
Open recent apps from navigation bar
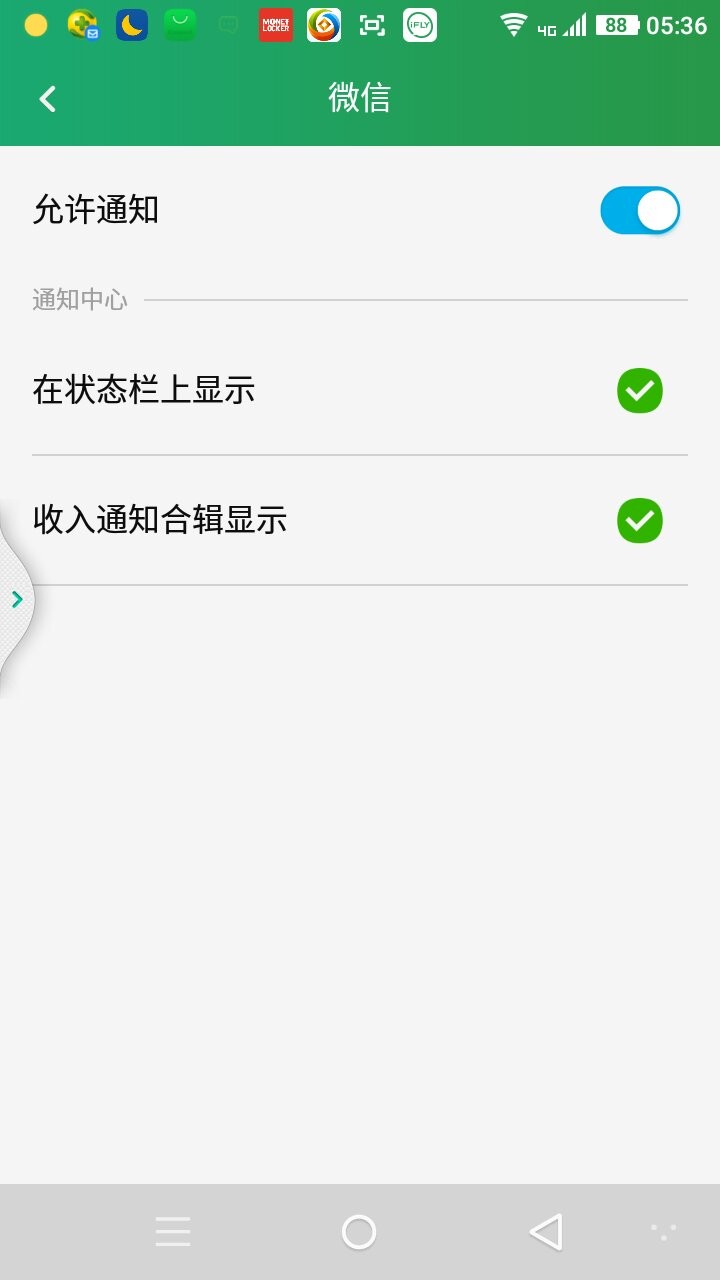pos(173,1232)
